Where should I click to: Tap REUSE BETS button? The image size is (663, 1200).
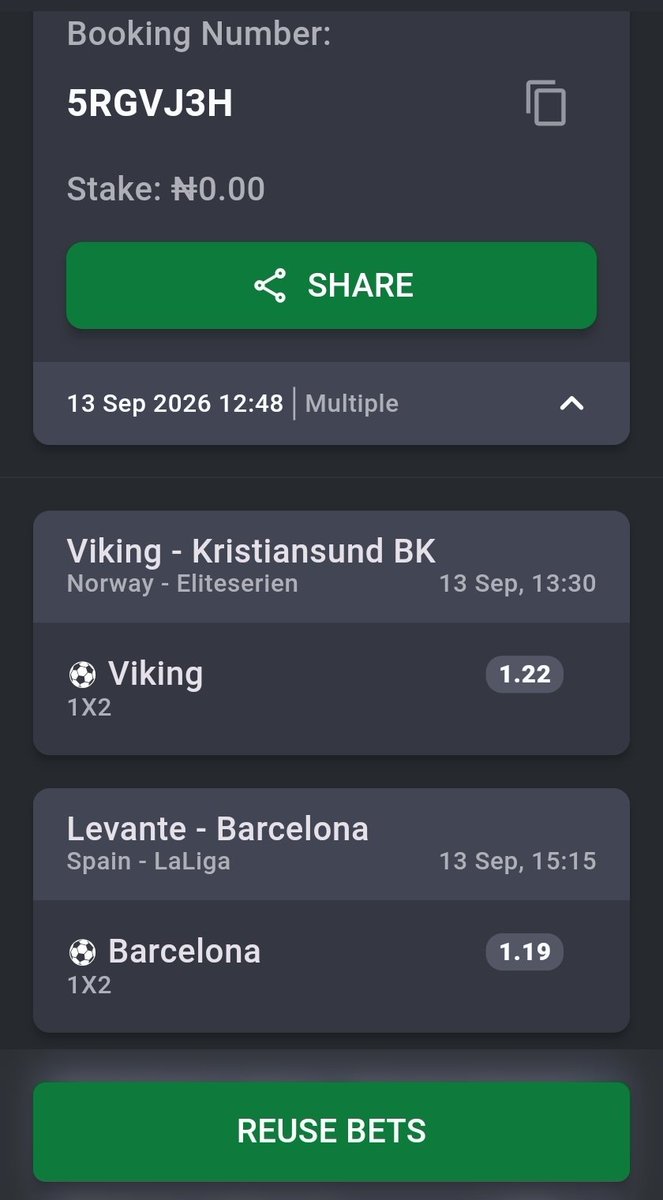pyautogui.click(x=331, y=1131)
